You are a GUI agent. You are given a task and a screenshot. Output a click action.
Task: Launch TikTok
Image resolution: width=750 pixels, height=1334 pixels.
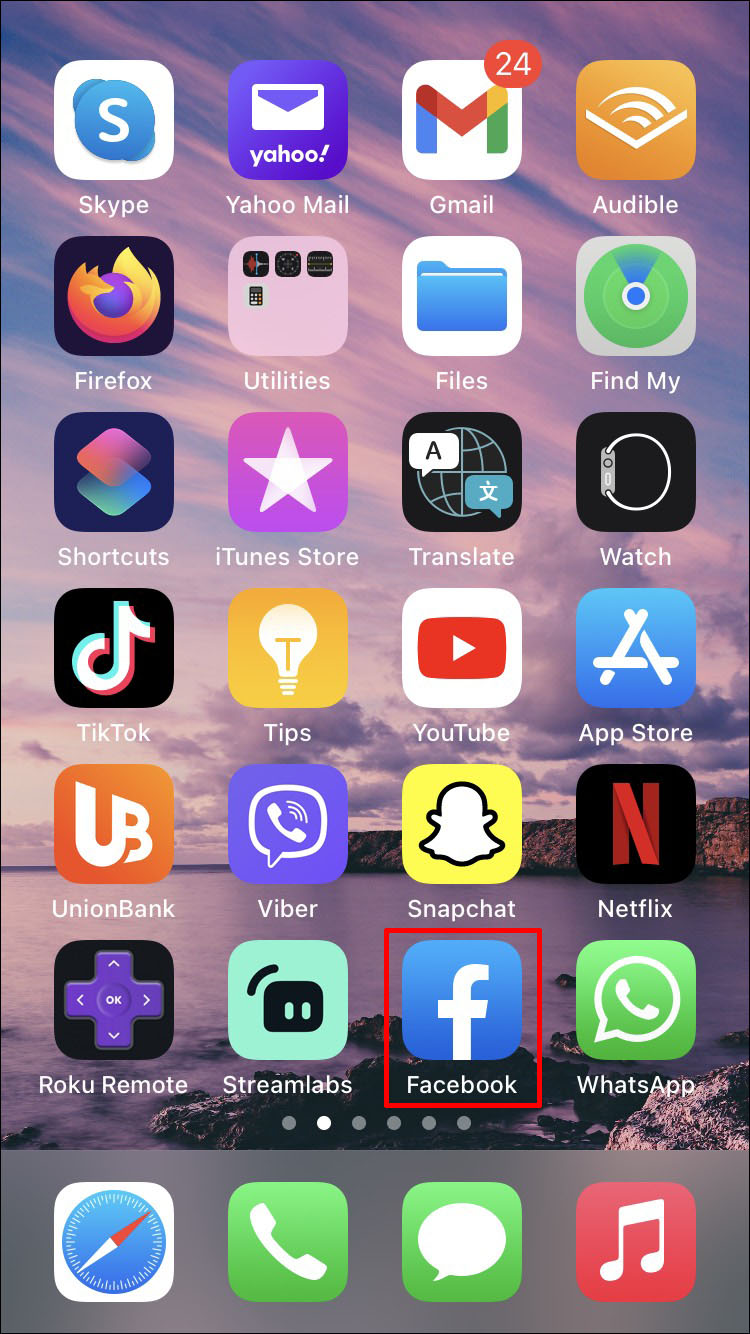click(x=114, y=648)
